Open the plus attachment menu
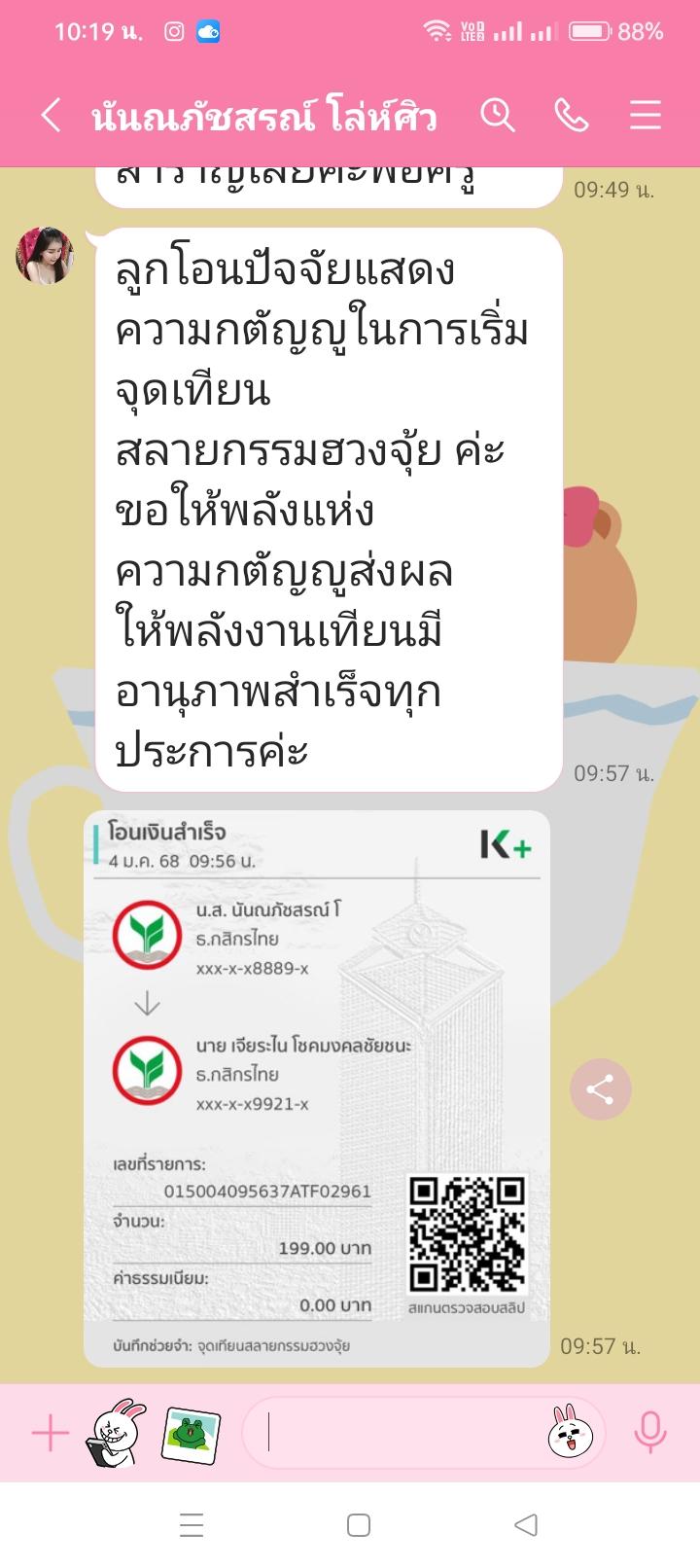This screenshot has height=1568, width=700. (51, 1434)
